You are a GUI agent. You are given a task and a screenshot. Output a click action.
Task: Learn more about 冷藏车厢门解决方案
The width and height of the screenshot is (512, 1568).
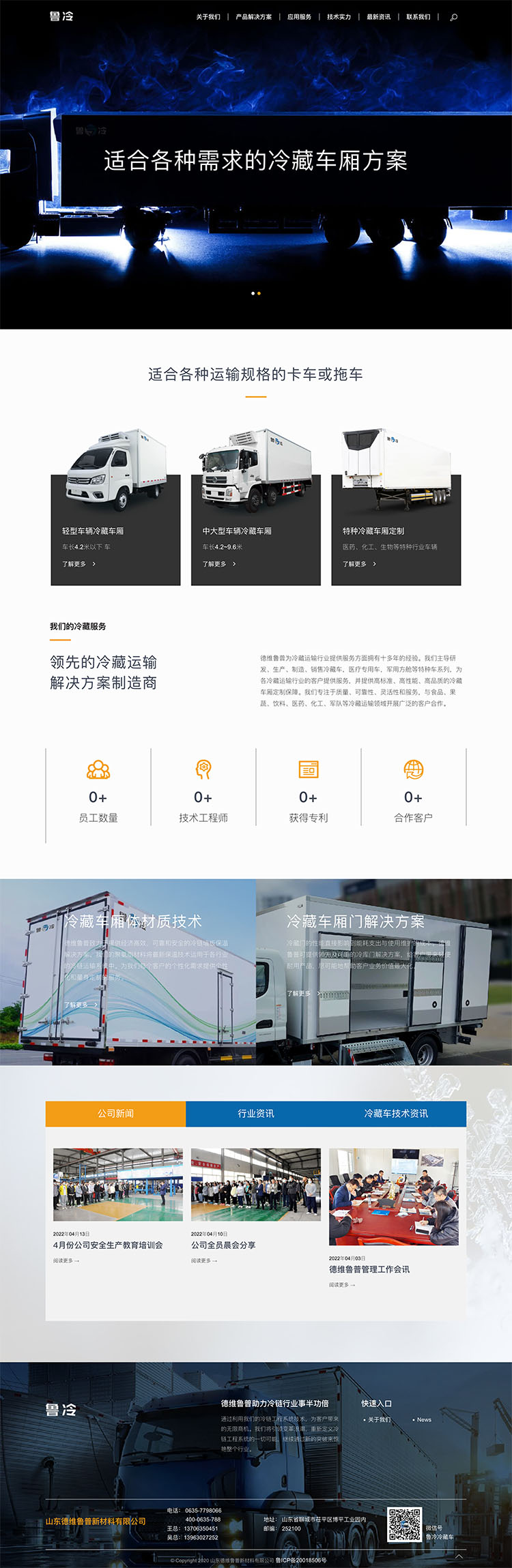[x=303, y=994]
